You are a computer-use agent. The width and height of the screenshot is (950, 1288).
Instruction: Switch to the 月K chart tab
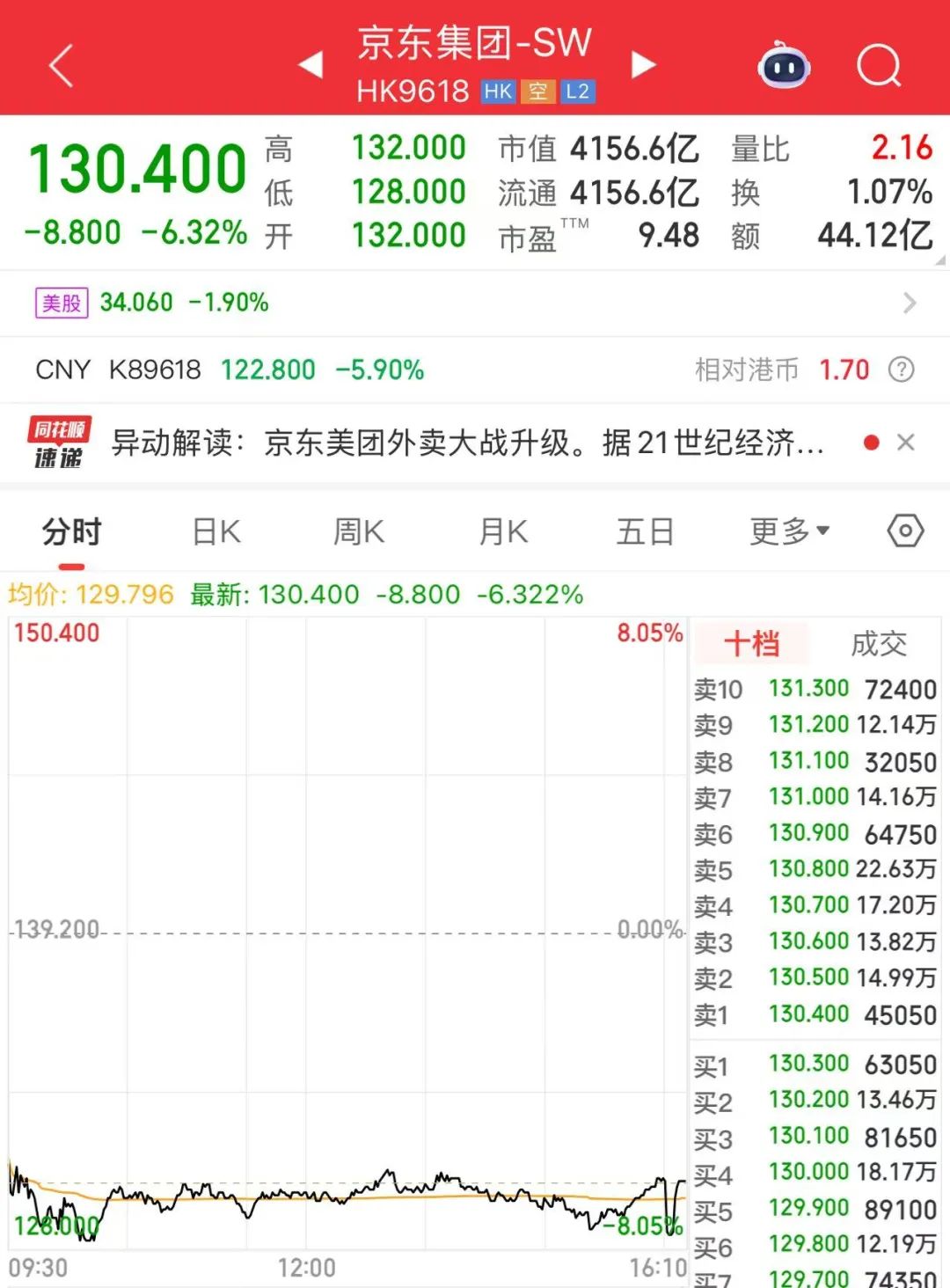coord(503,532)
